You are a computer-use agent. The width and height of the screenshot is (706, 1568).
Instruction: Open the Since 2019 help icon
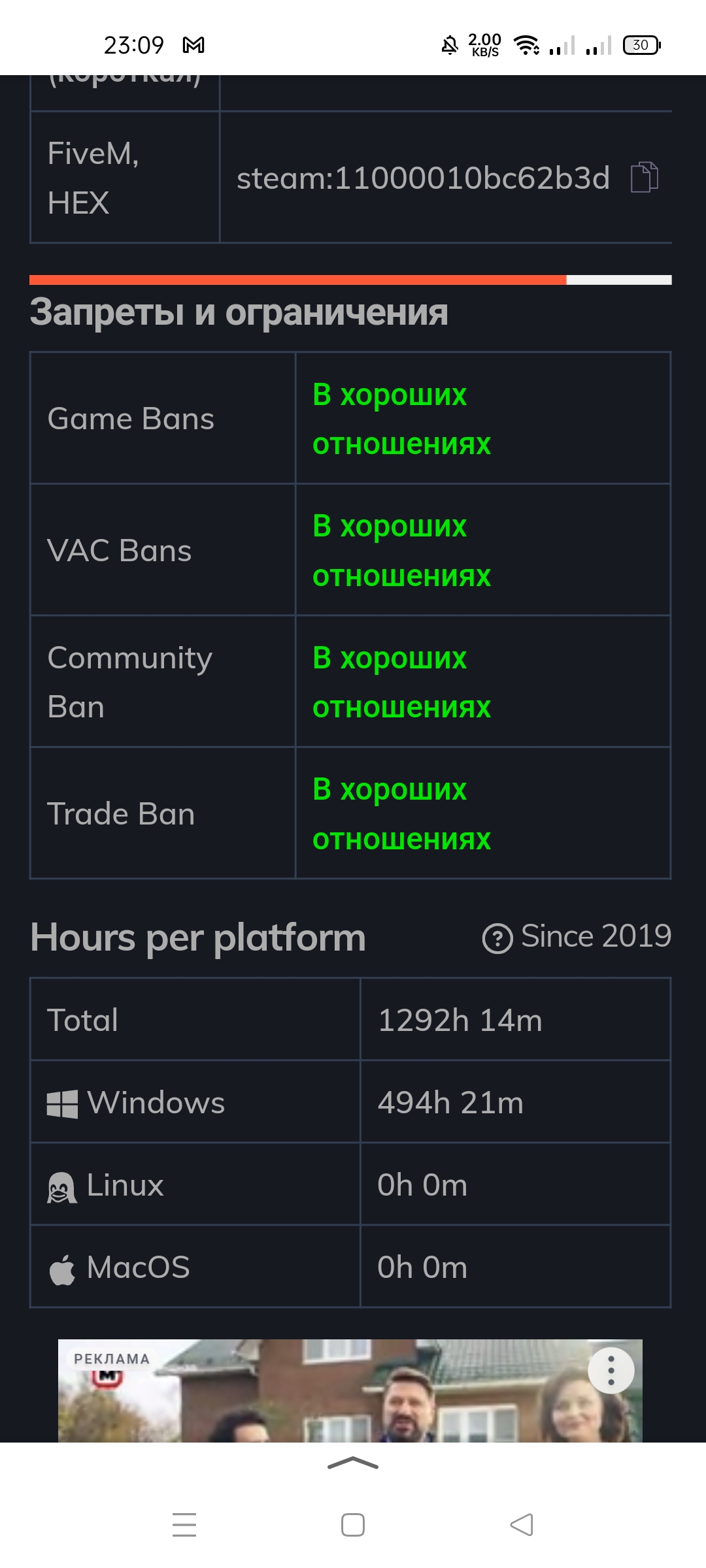tap(497, 938)
